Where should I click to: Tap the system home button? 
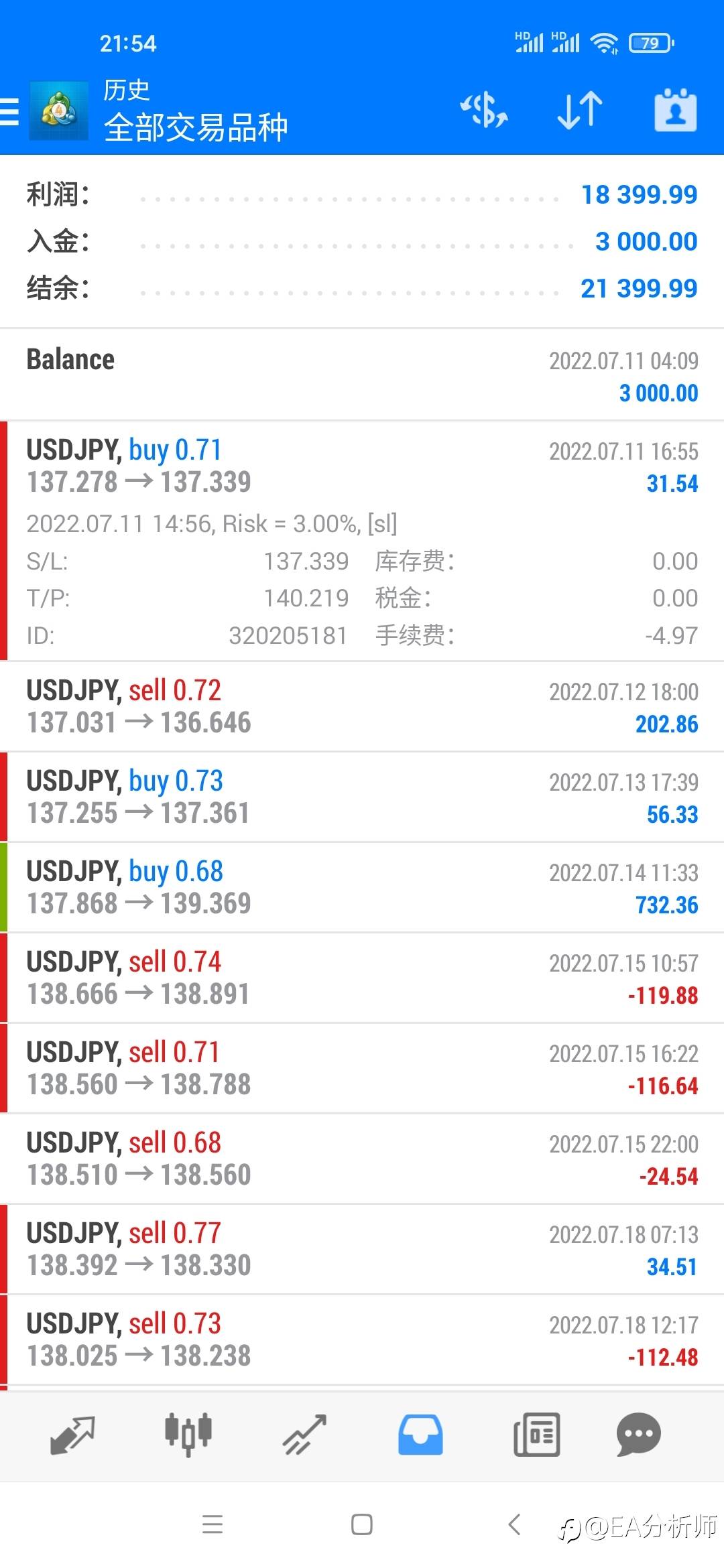tap(362, 1524)
